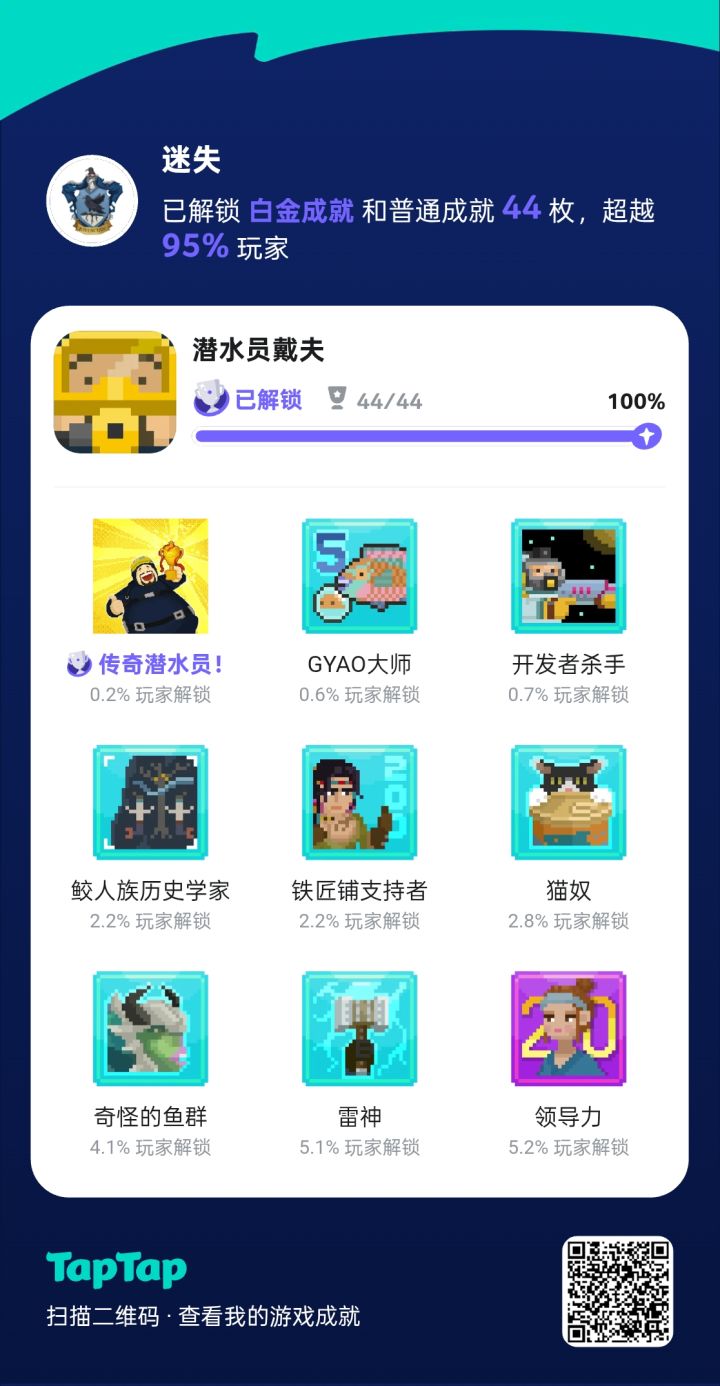Open the 潜水员戴夫 game icon

pos(114,390)
